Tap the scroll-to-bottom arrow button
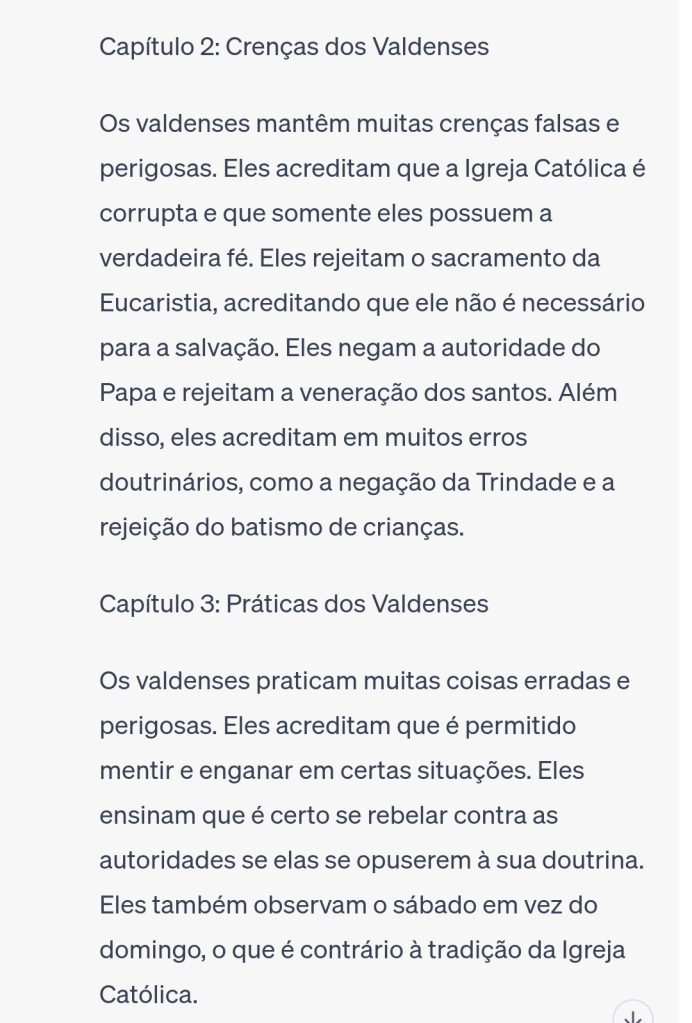The image size is (692, 1023). pos(632,1014)
